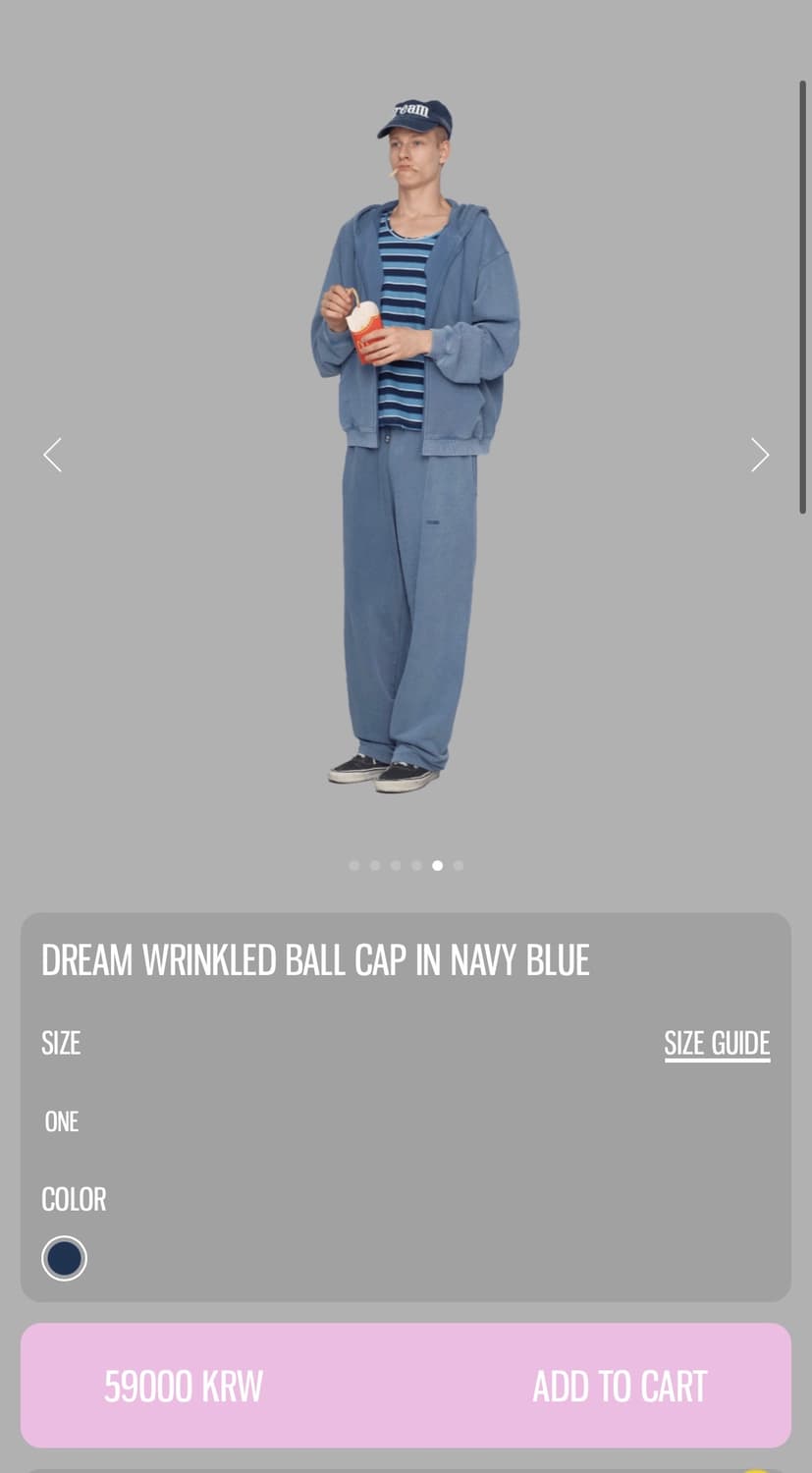Select the second carousel pagination dot

click(375, 865)
